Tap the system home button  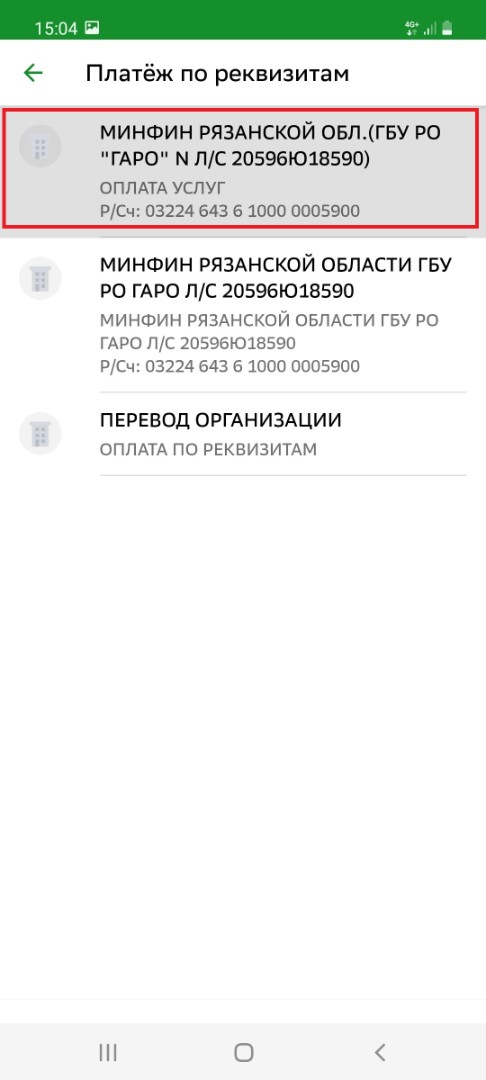tap(244, 1052)
